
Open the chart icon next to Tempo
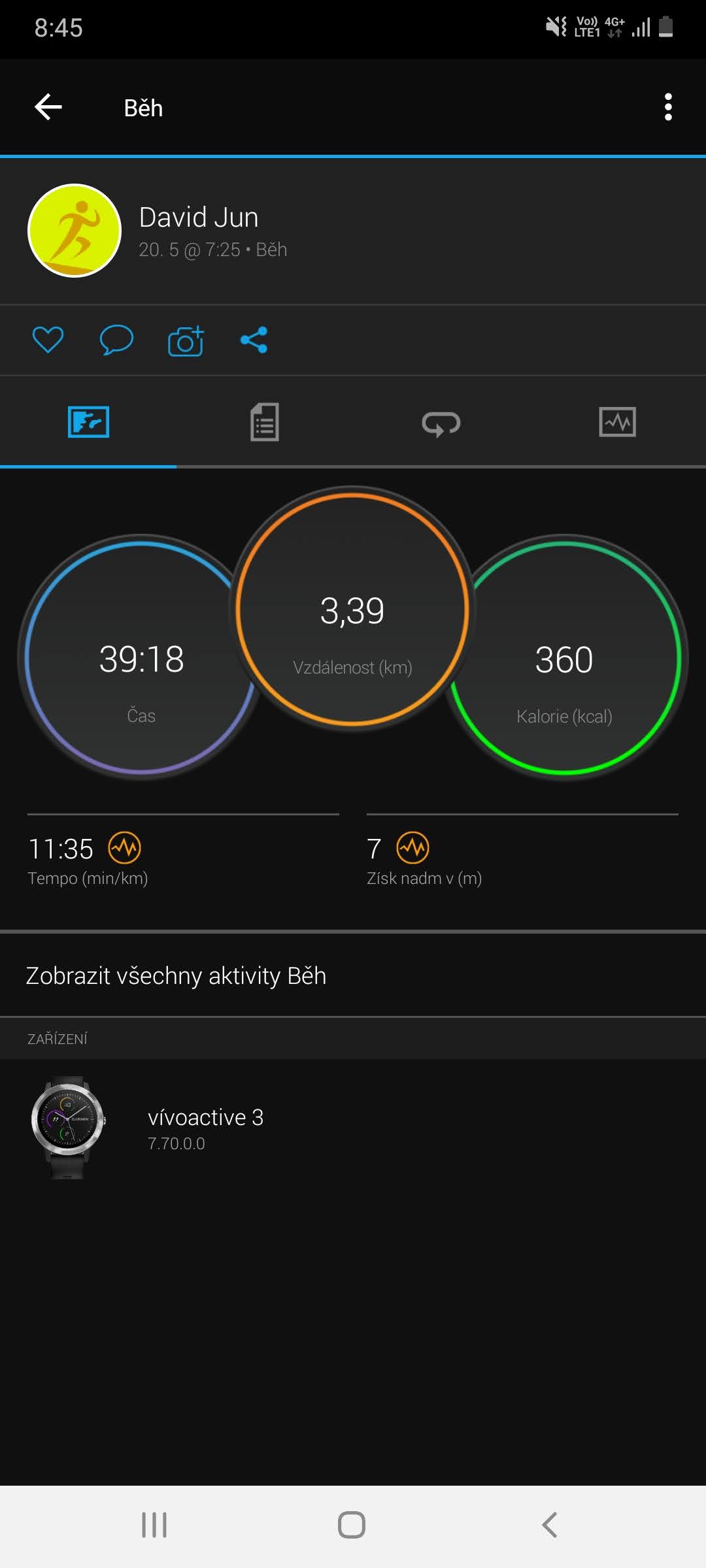(125, 848)
